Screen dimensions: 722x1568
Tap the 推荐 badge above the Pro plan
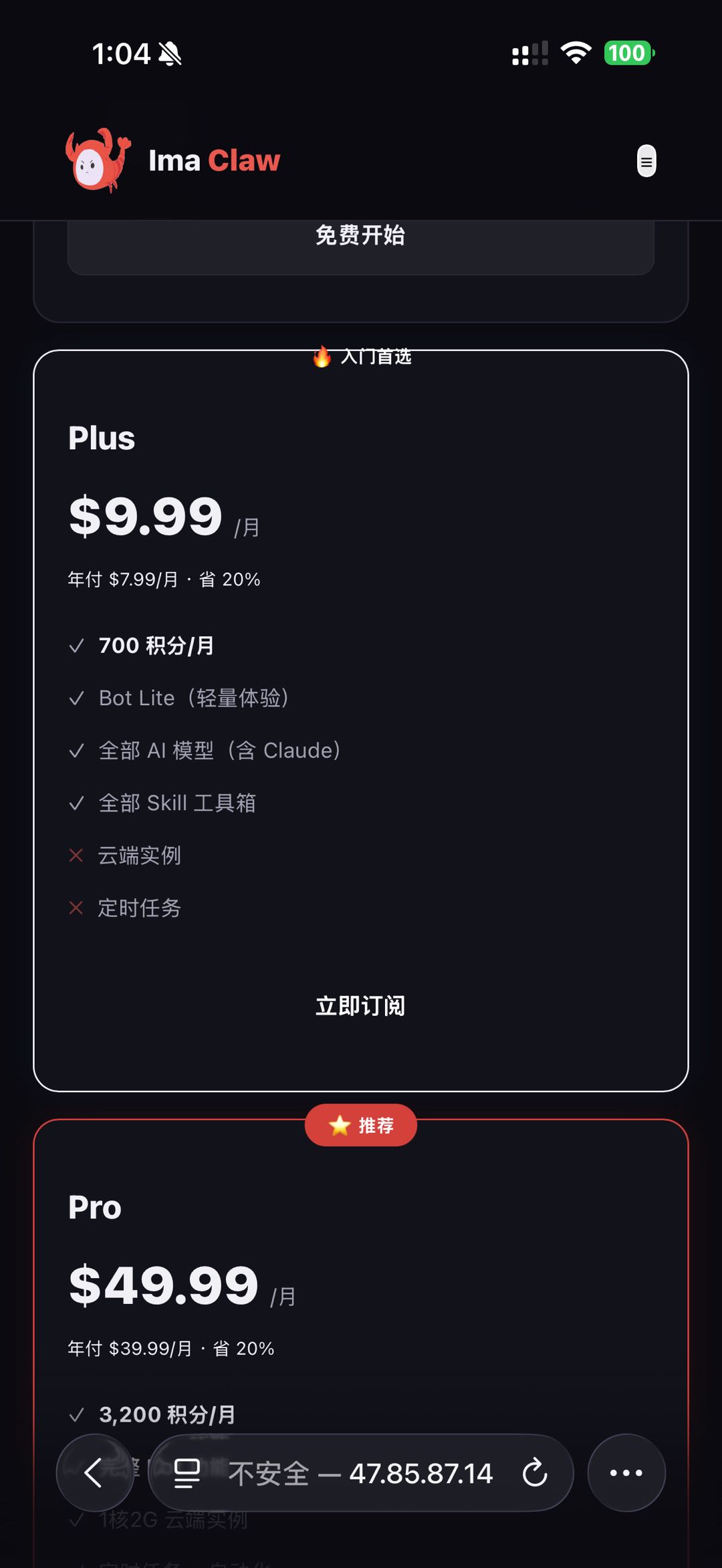click(x=361, y=1125)
